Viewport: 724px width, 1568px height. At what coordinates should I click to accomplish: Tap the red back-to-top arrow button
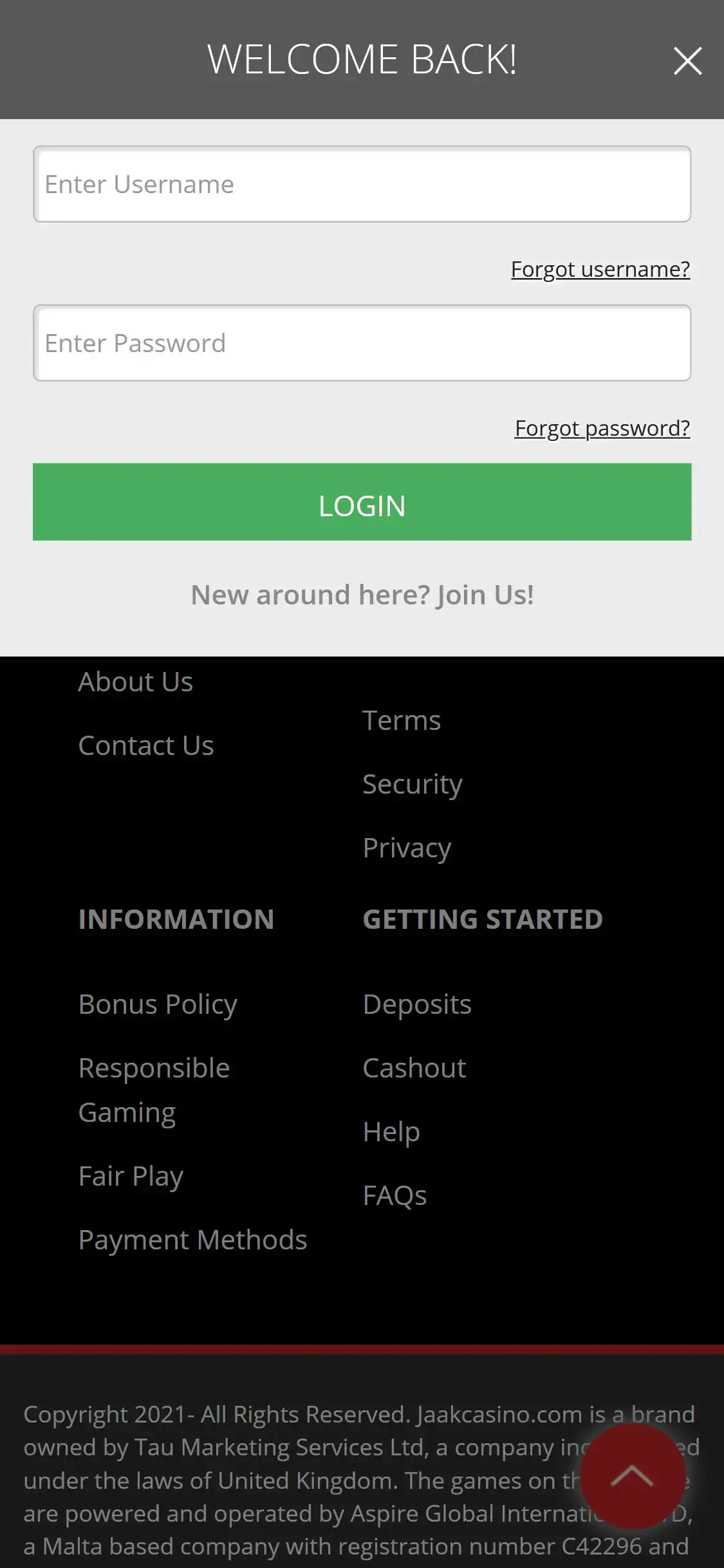coord(633,1476)
